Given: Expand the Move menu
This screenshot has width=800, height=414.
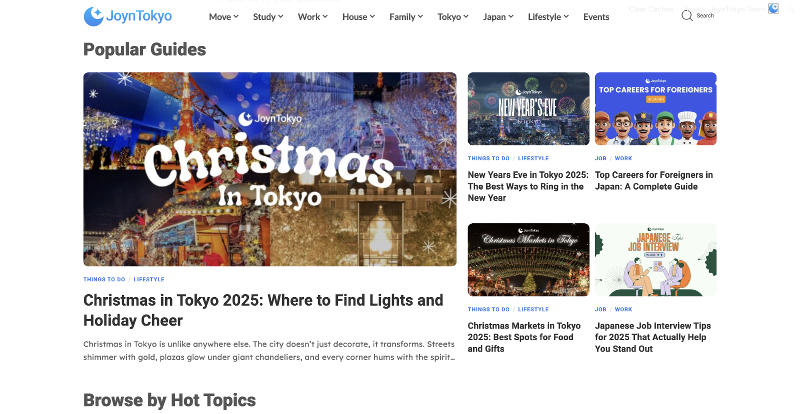Looking at the screenshot, I should click(x=224, y=17).
